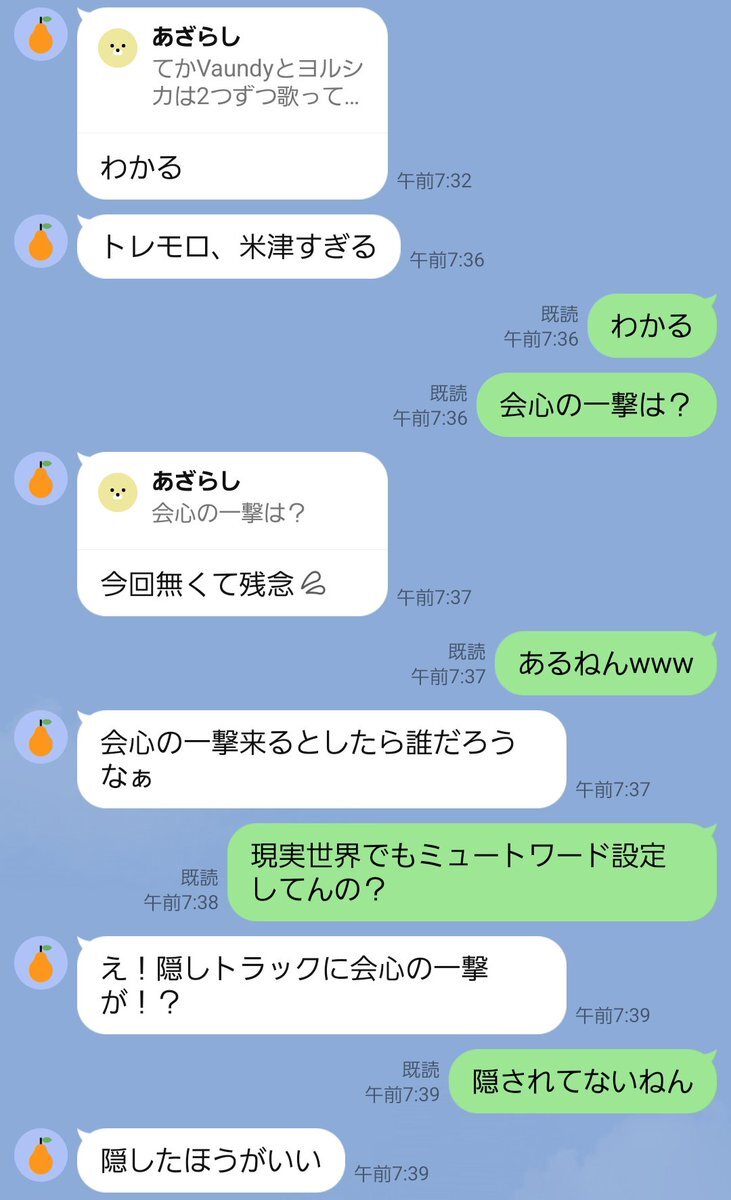The width and height of the screenshot is (731, 1200).
Task: View profile from avatar beside 会心の一撃来るとしたら誰だろうなぁ
Action: 41,738
